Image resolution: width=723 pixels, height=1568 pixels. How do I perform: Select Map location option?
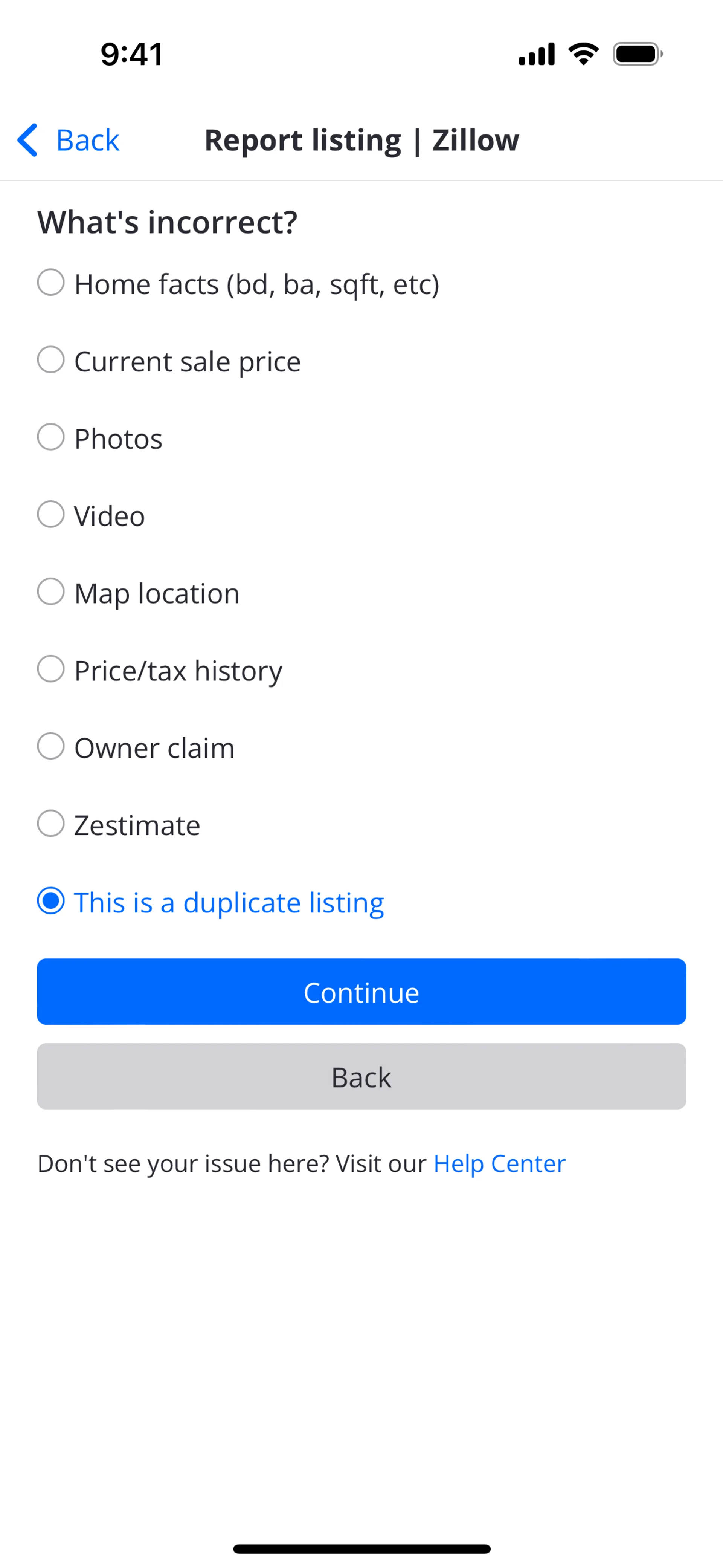point(51,591)
